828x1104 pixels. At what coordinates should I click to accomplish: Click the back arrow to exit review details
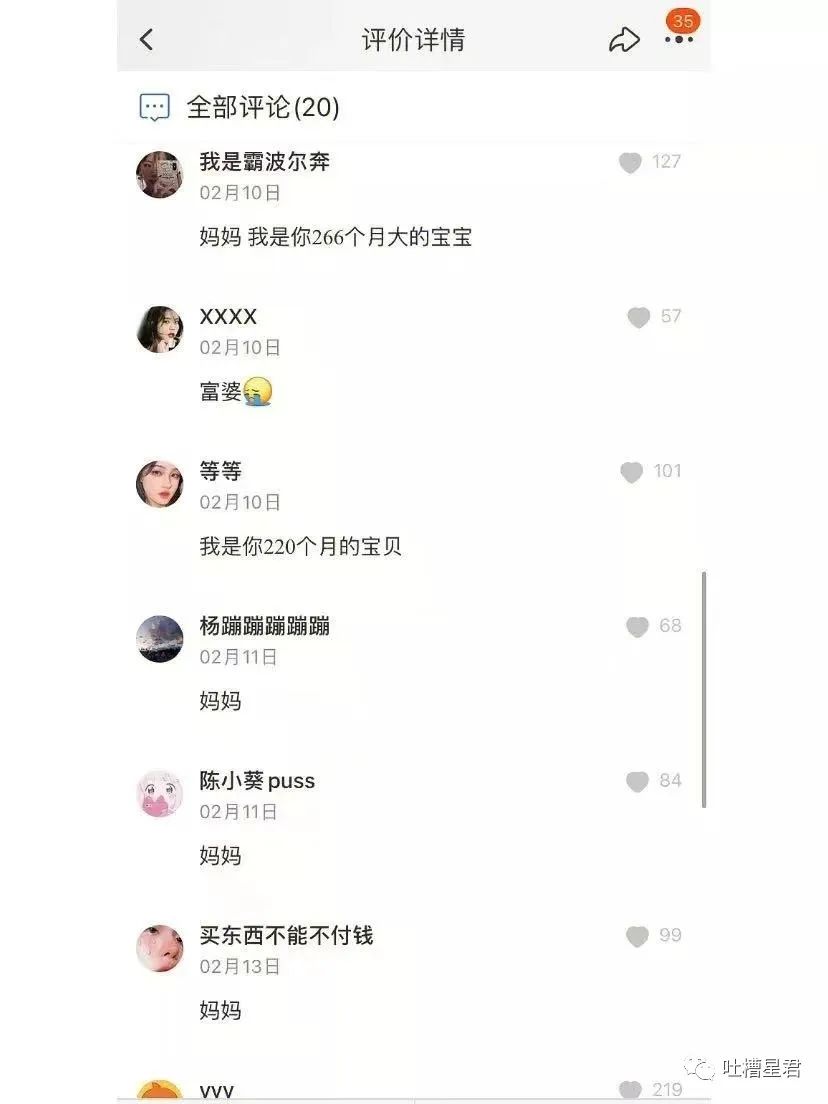[x=146, y=38]
